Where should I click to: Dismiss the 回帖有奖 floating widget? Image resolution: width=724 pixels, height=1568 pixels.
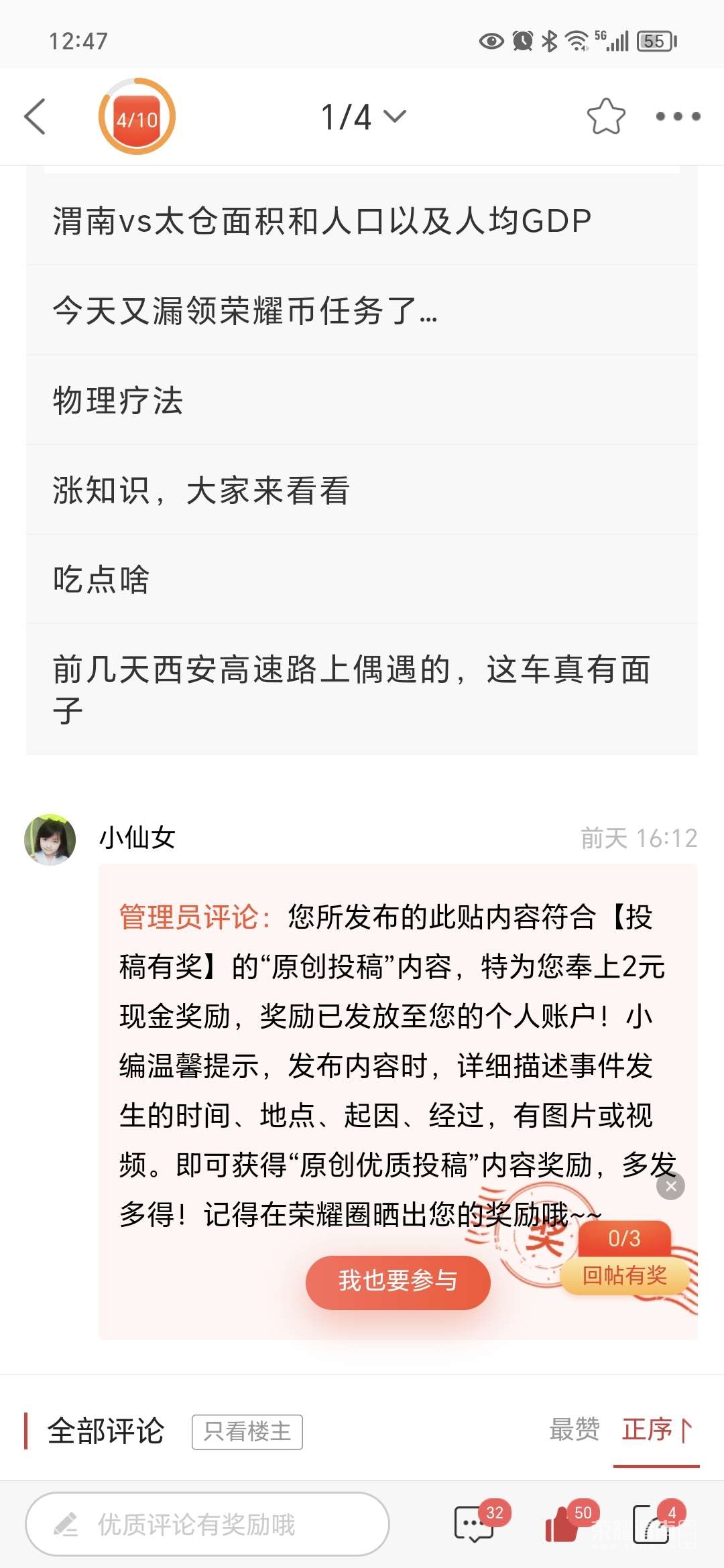670,1186
